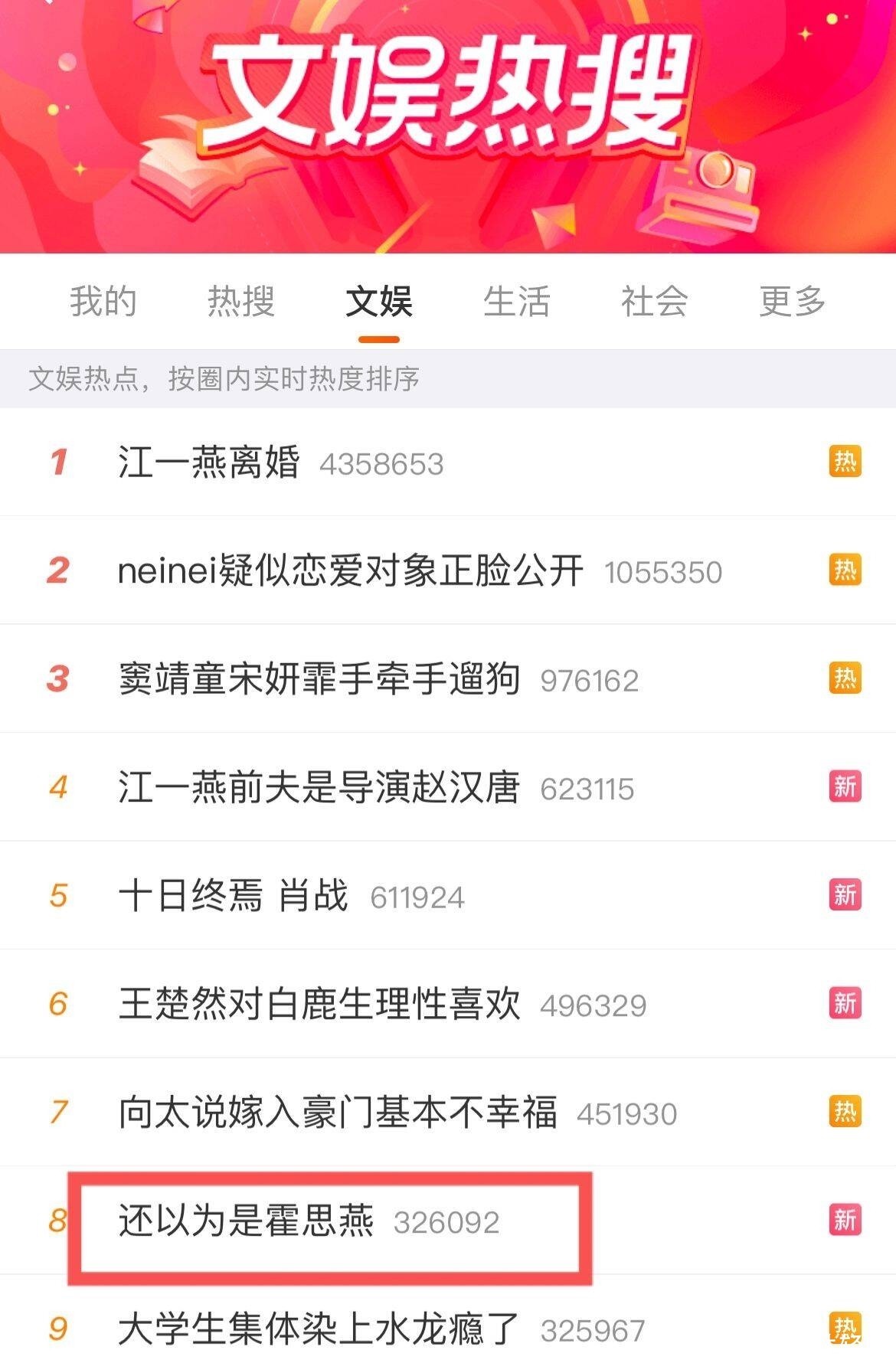Open topic 还以为是霍思燕

pos(247,1221)
